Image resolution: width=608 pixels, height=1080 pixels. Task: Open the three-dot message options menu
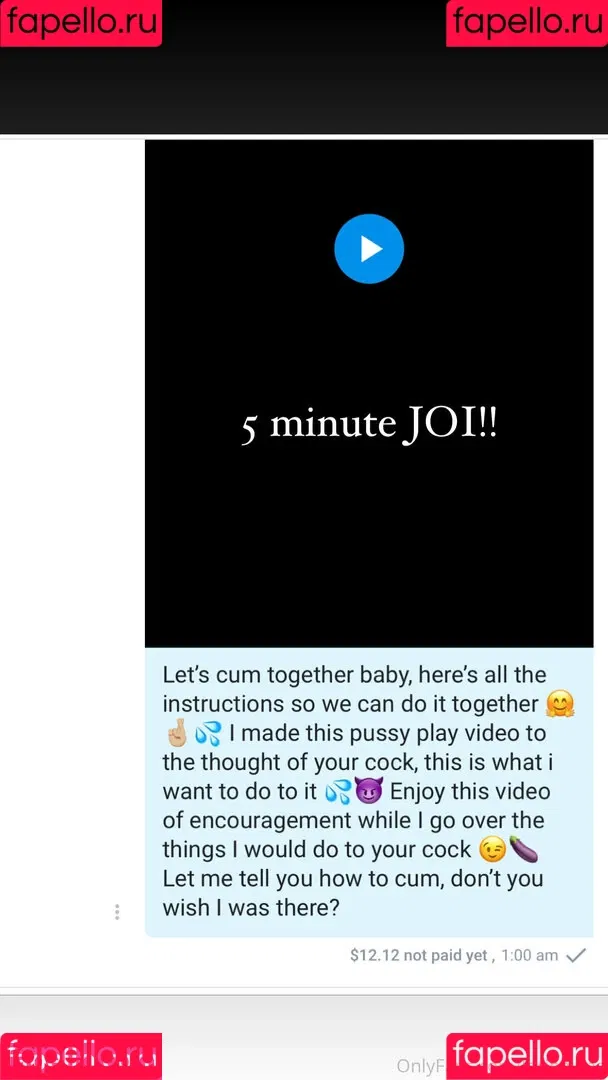pos(117,912)
